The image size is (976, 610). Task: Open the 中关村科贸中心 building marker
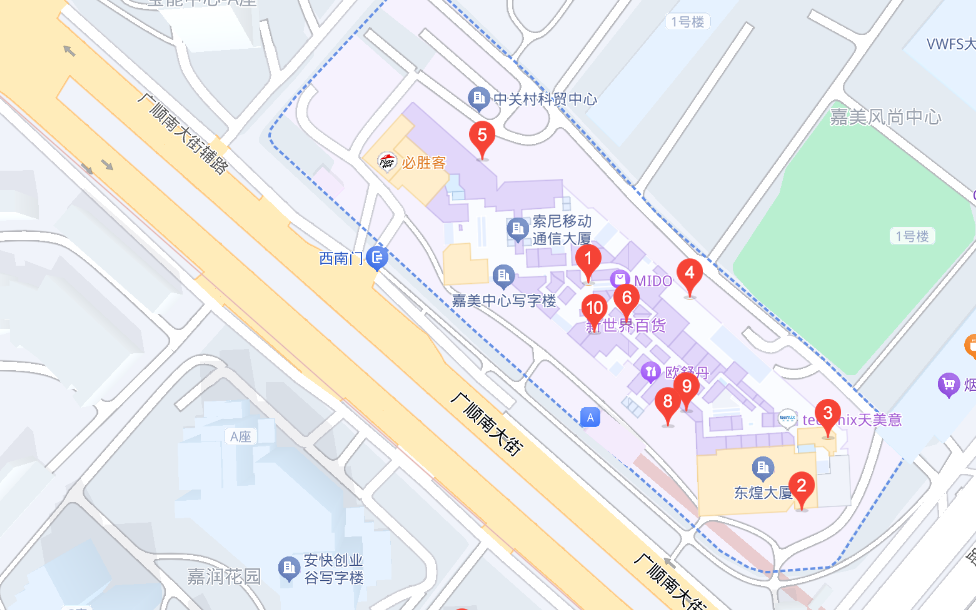point(479,98)
